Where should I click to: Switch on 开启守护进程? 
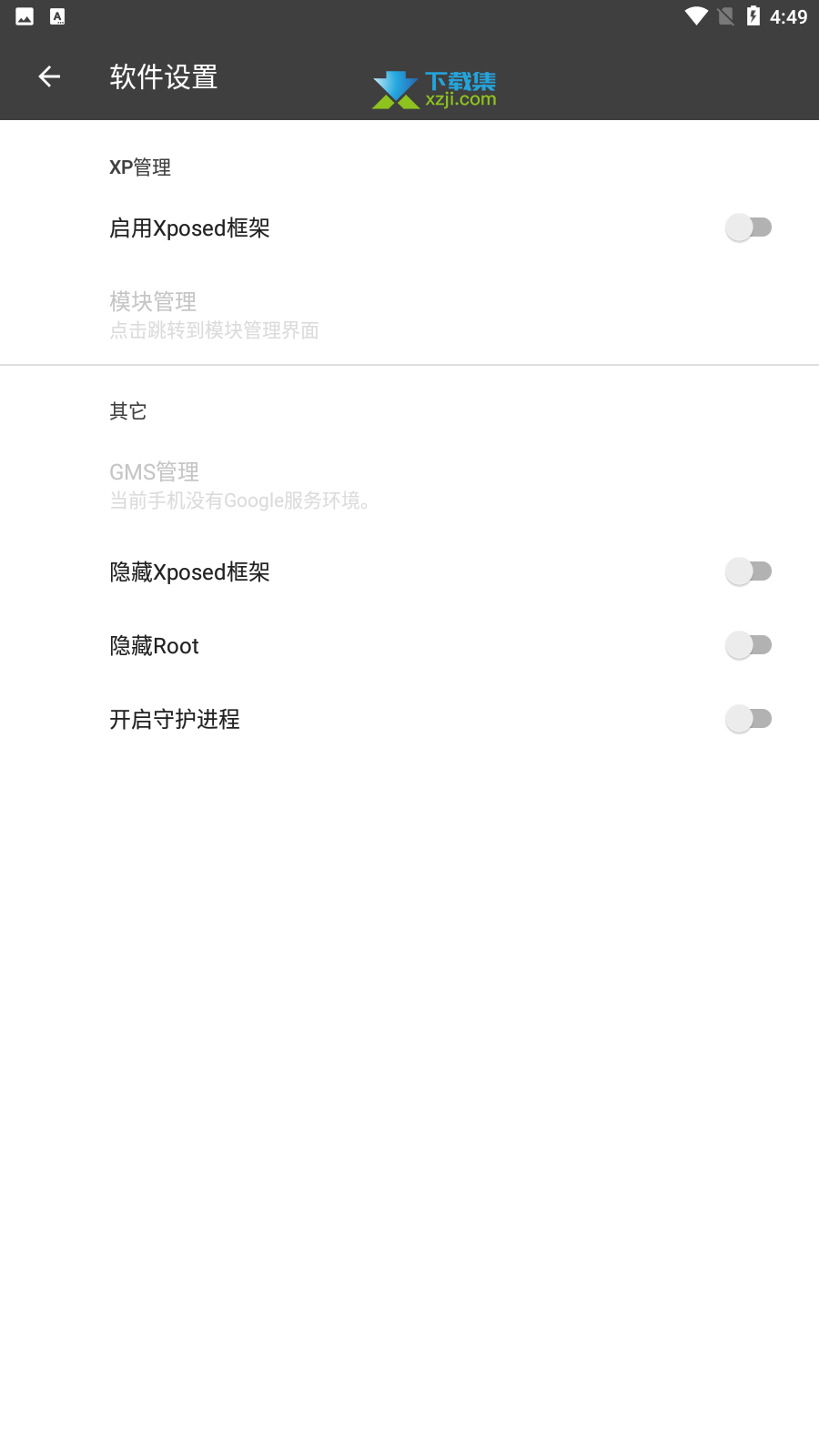[748, 719]
